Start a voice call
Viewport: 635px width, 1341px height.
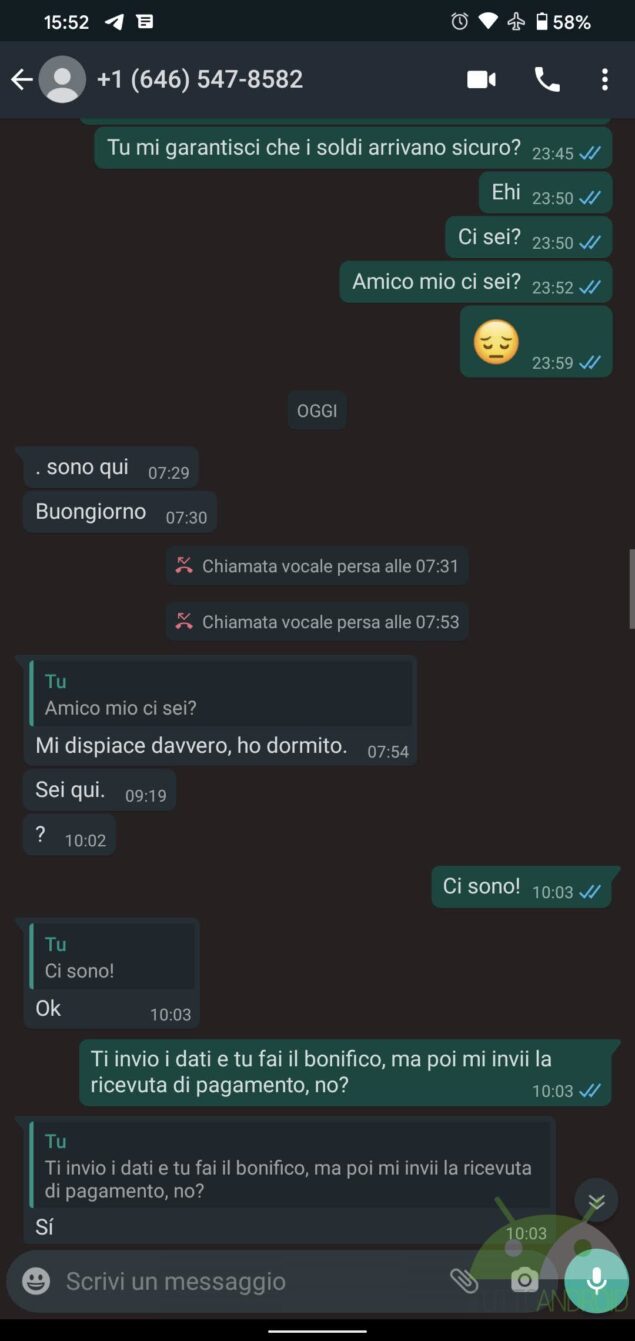(547, 80)
